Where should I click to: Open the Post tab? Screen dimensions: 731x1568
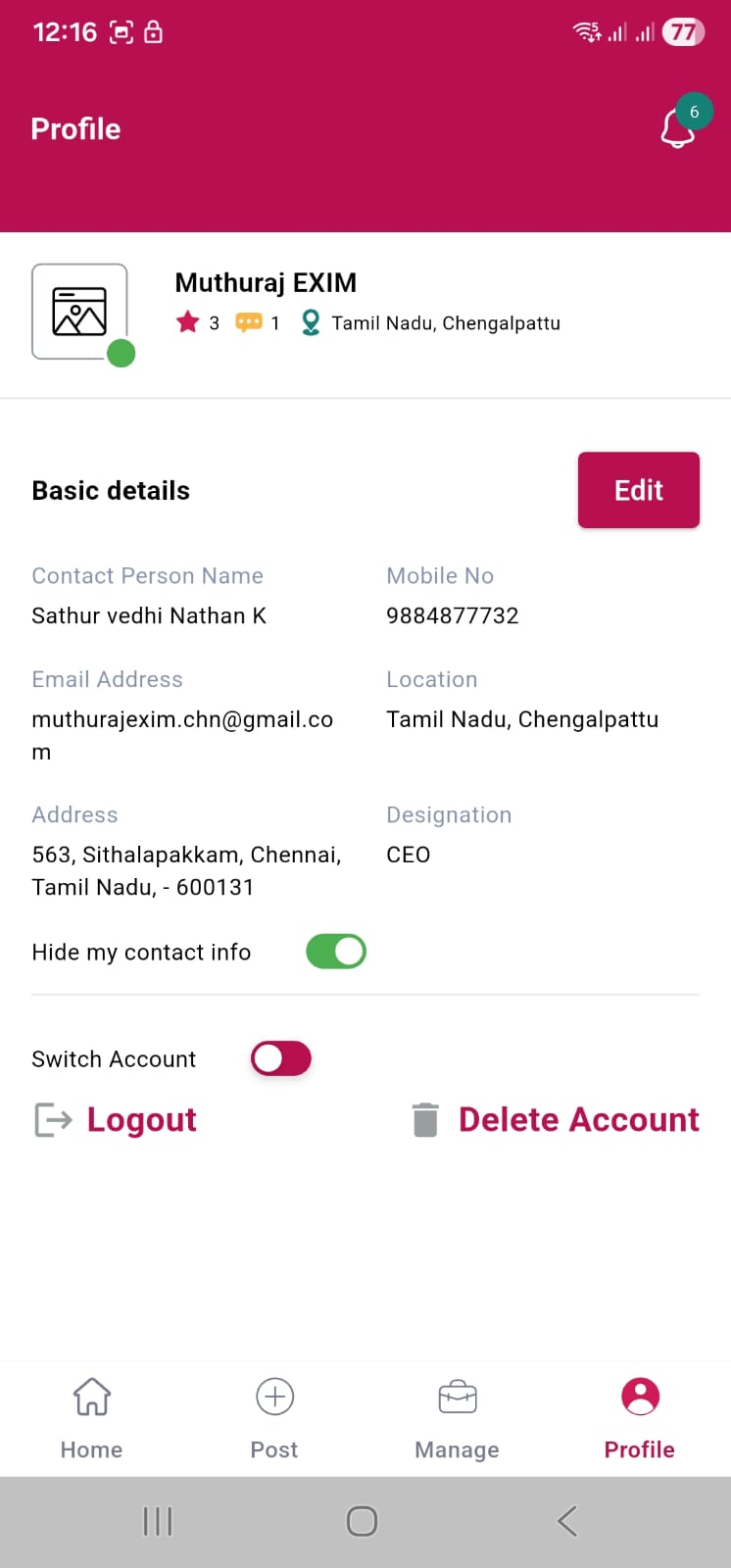tap(274, 1417)
